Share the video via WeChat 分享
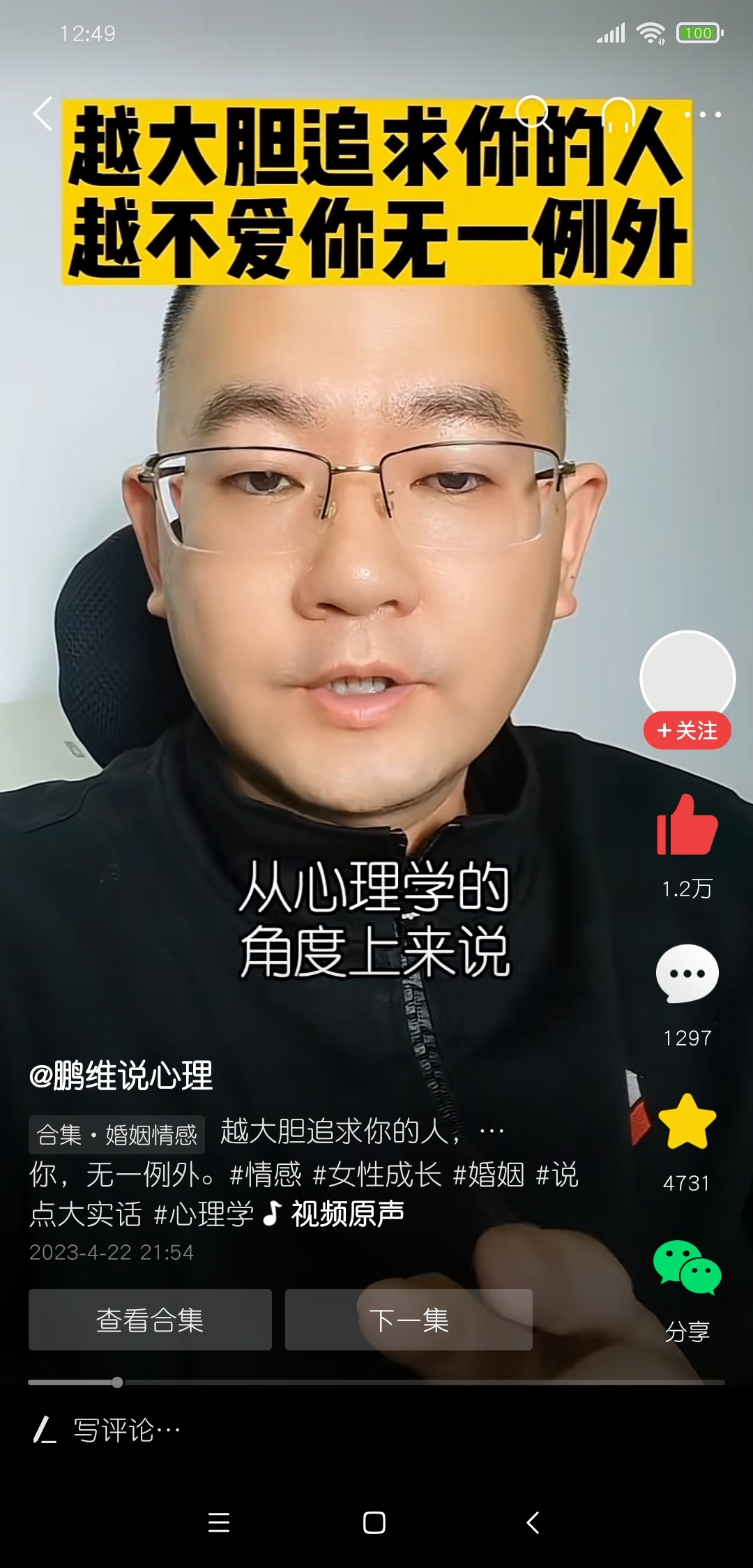The width and height of the screenshot is (753, 1568). (x=687, y=1268)
